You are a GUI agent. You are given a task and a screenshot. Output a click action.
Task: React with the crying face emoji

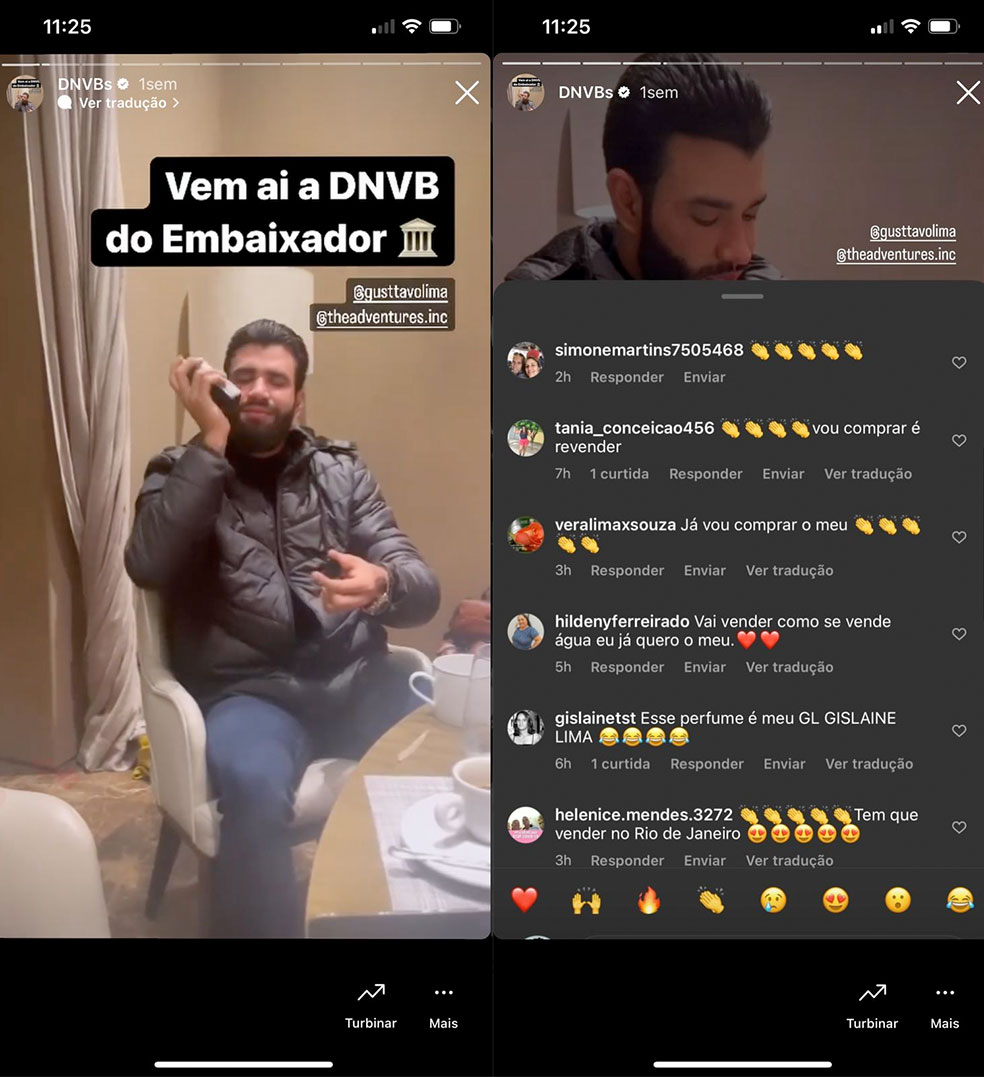click(x=773, y=900)
